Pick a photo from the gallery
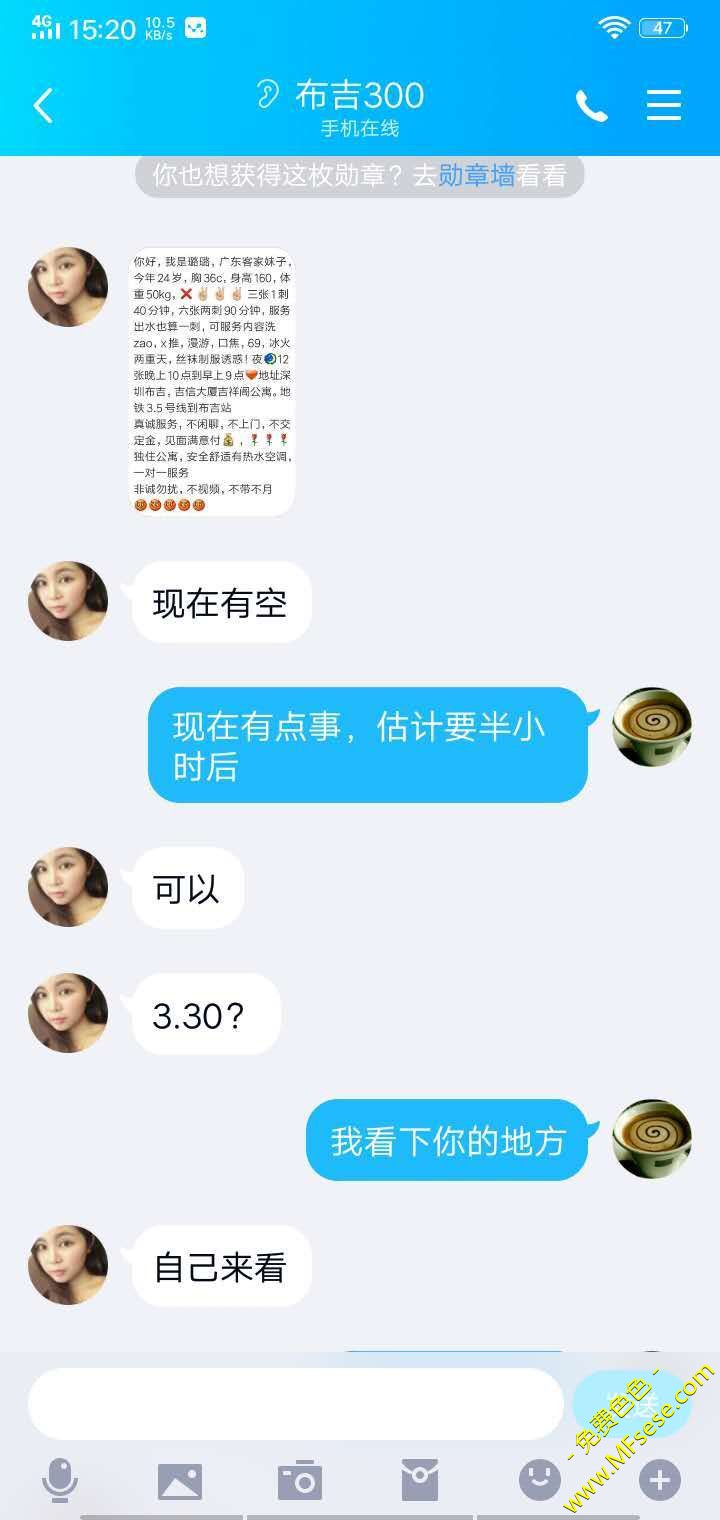Viewport: 720px width, 1520px height. coord(180,1481)
